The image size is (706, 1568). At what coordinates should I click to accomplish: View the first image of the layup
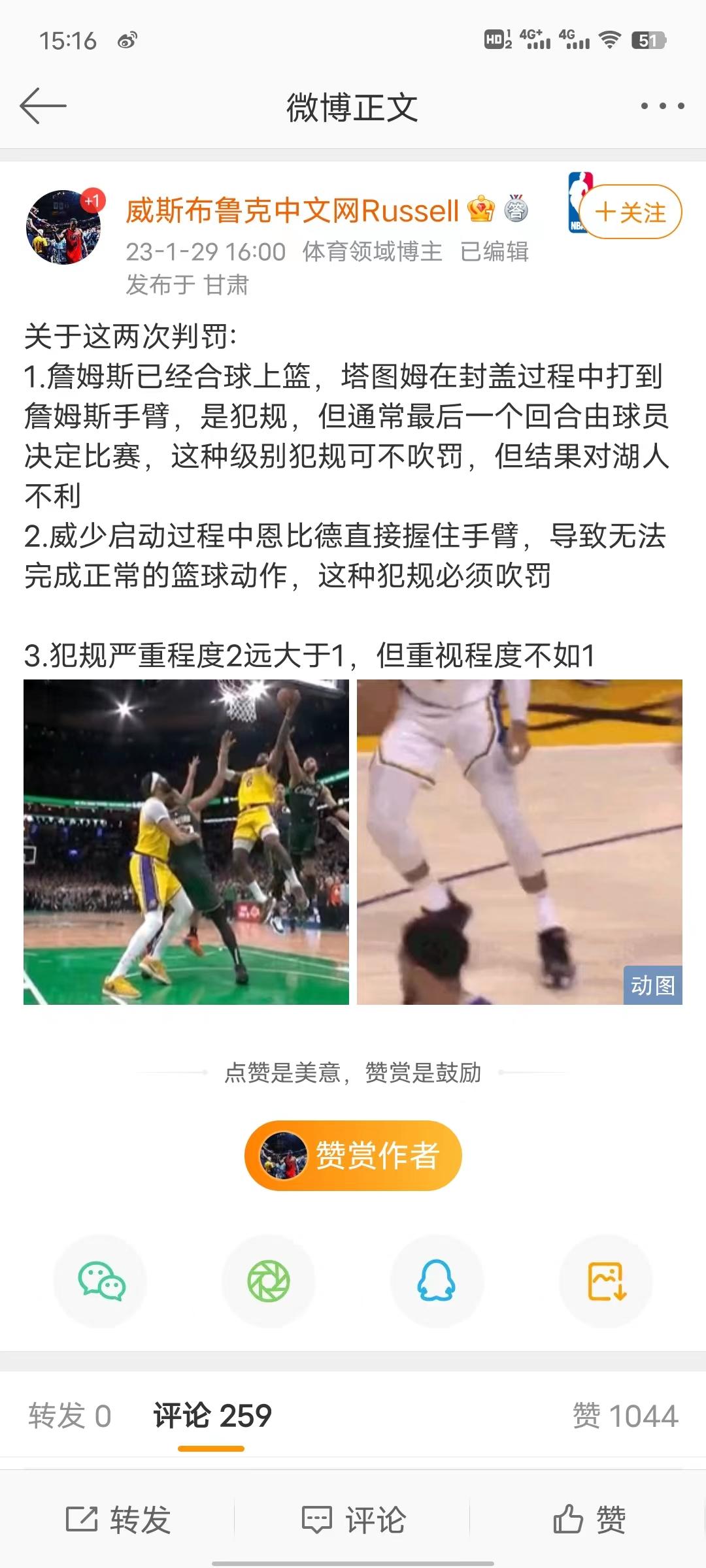coord(186,841)
